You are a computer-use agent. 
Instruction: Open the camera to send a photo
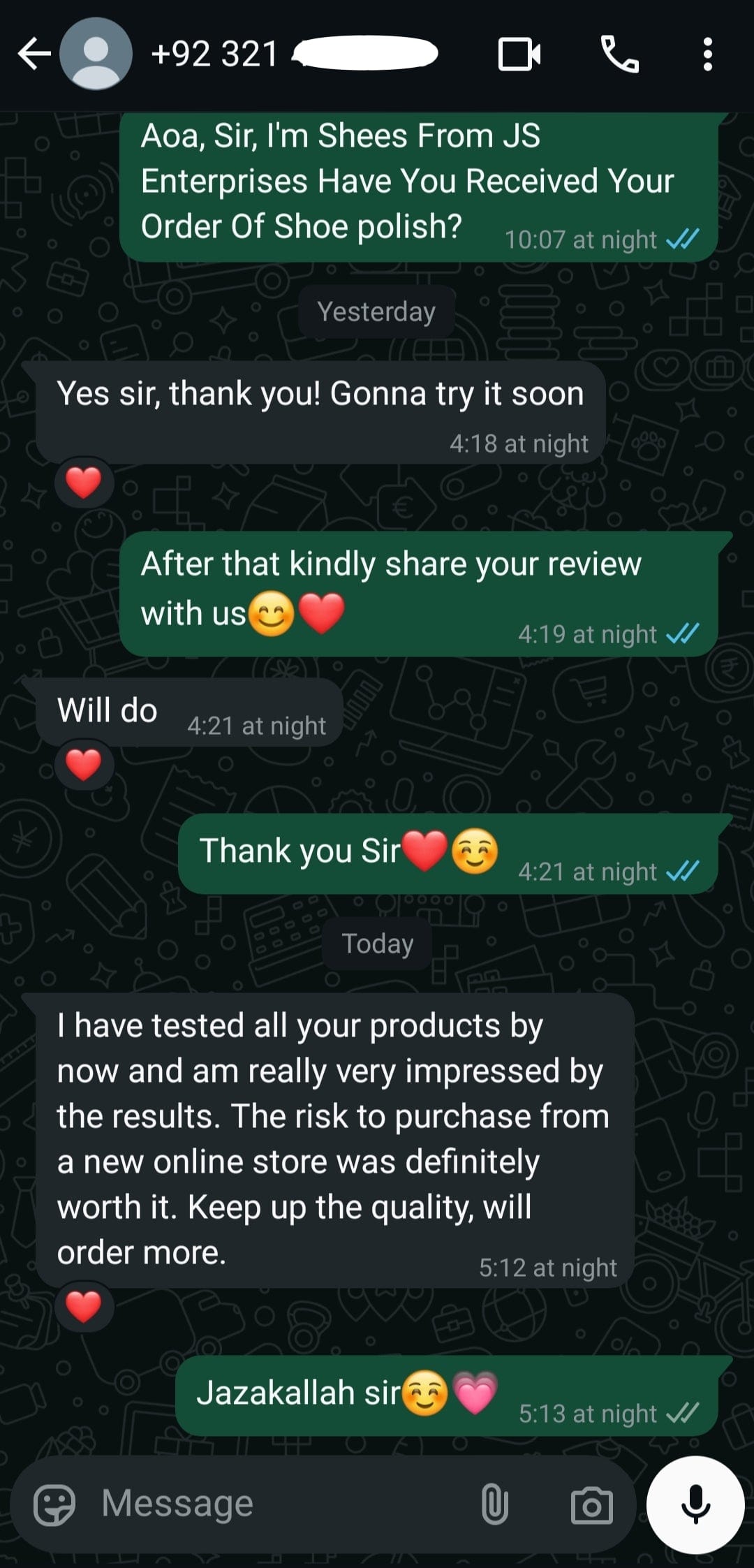[591, 1505]
